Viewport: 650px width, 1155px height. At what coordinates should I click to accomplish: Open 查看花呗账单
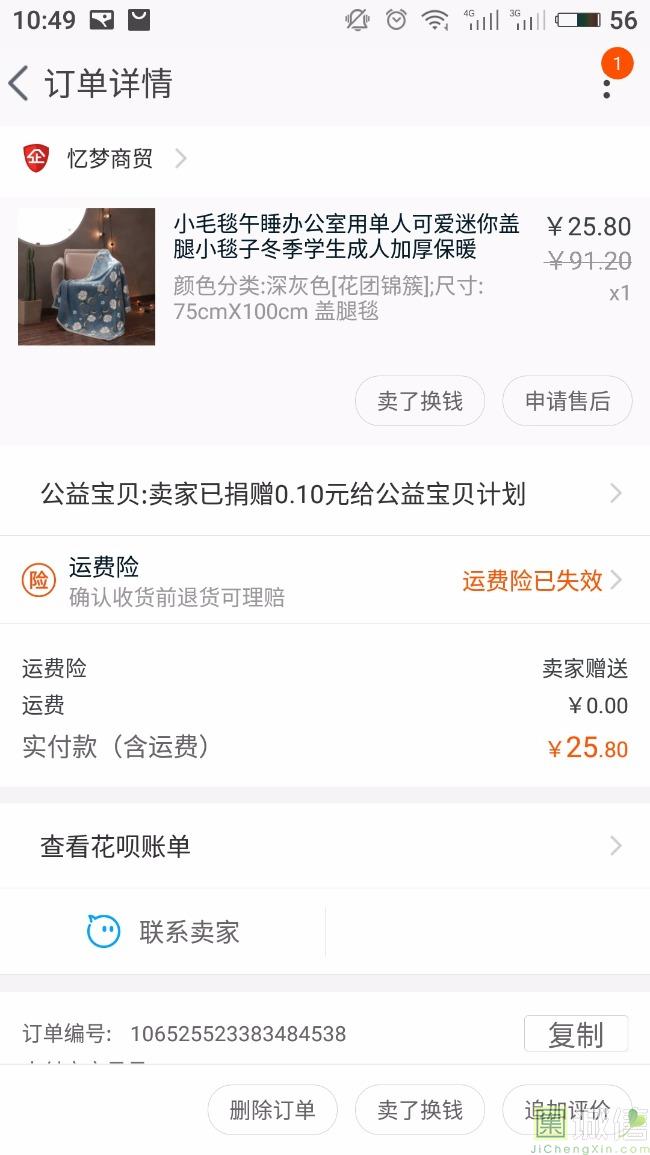tap(325, 847)
